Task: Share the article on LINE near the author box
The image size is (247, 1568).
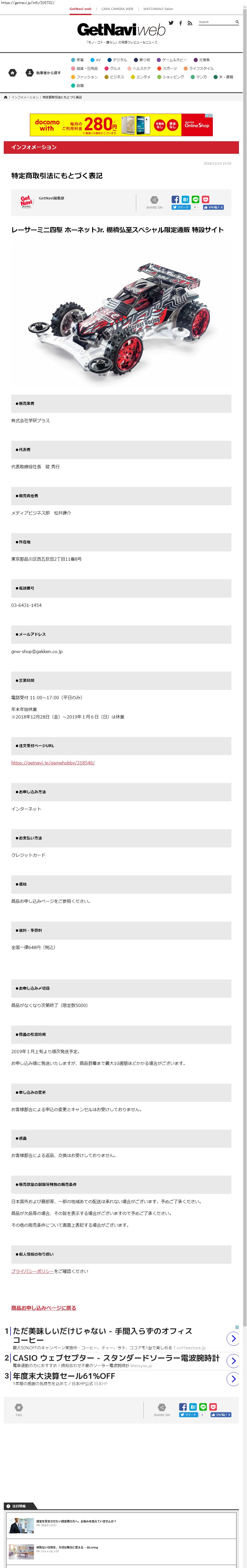Action: click(195, 199)
